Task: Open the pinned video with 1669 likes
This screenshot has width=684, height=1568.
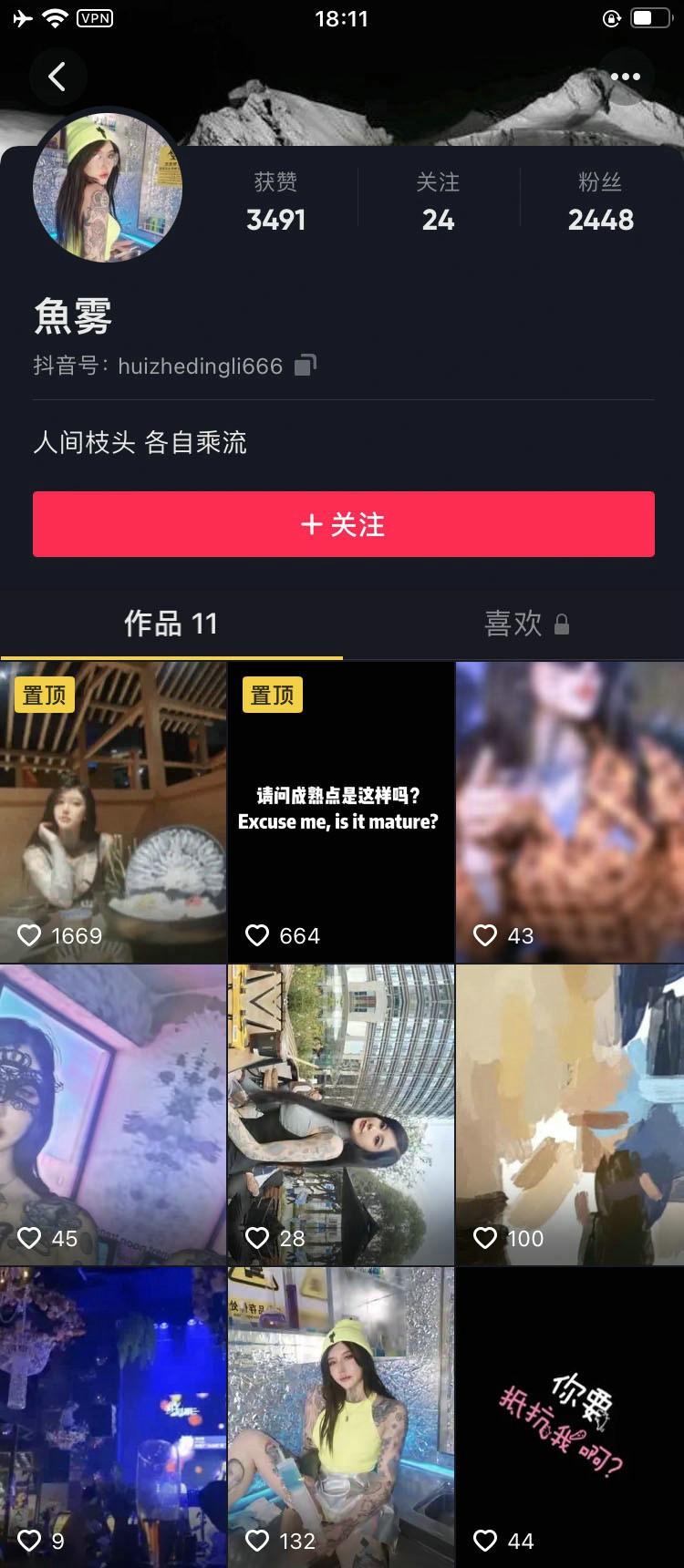Action: pos(113,811)
